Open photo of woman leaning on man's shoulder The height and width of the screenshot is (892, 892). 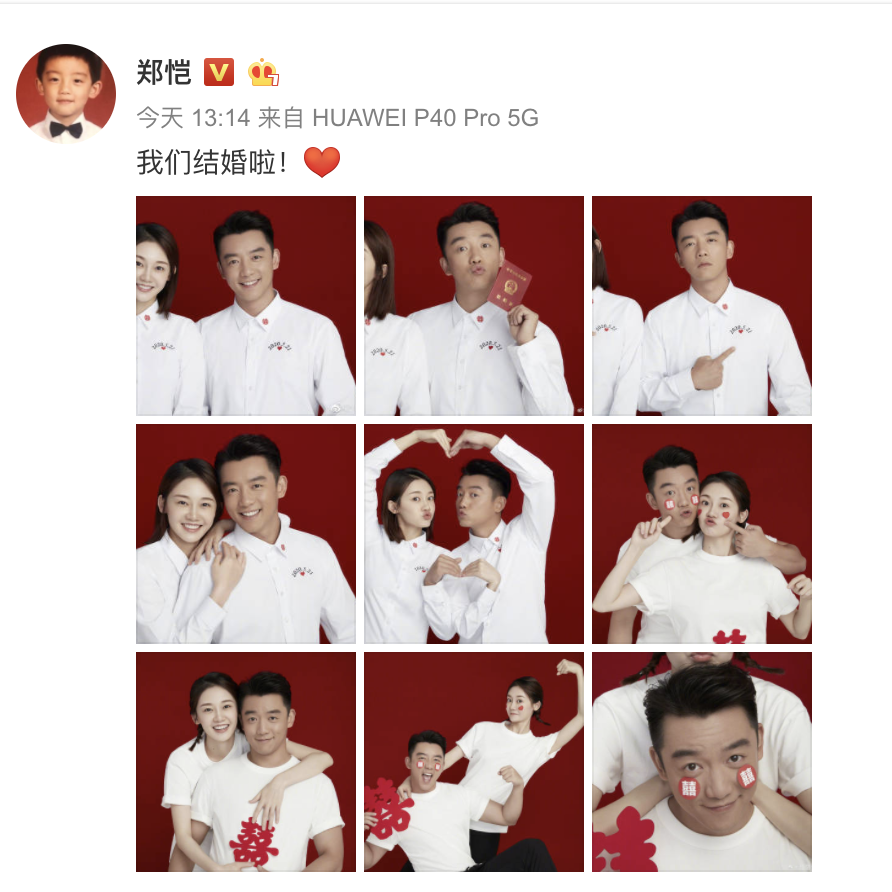tap(246, 534)
